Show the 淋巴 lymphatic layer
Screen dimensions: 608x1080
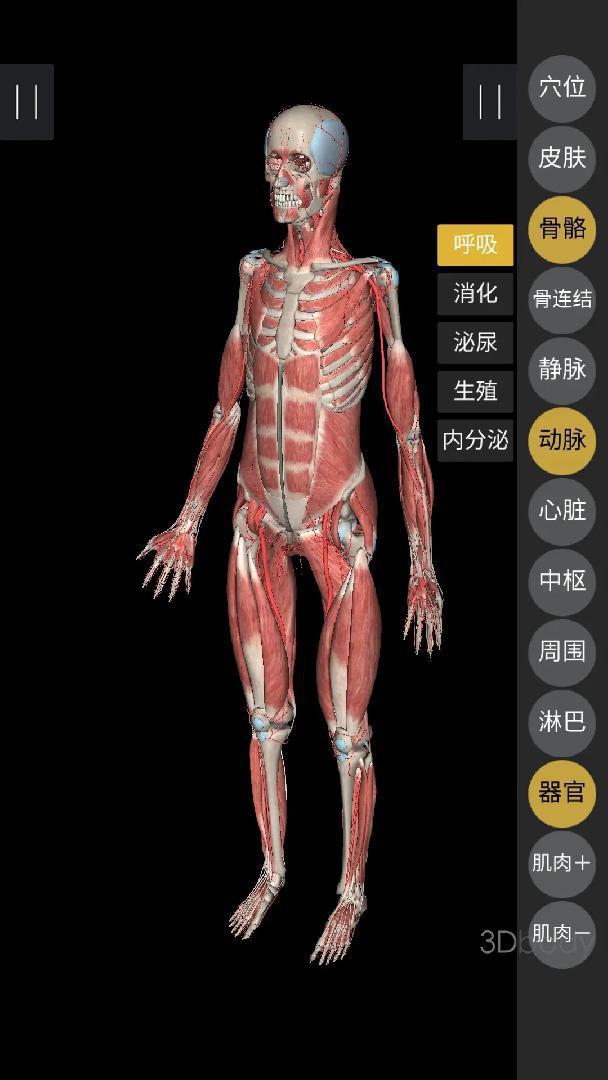562,723
